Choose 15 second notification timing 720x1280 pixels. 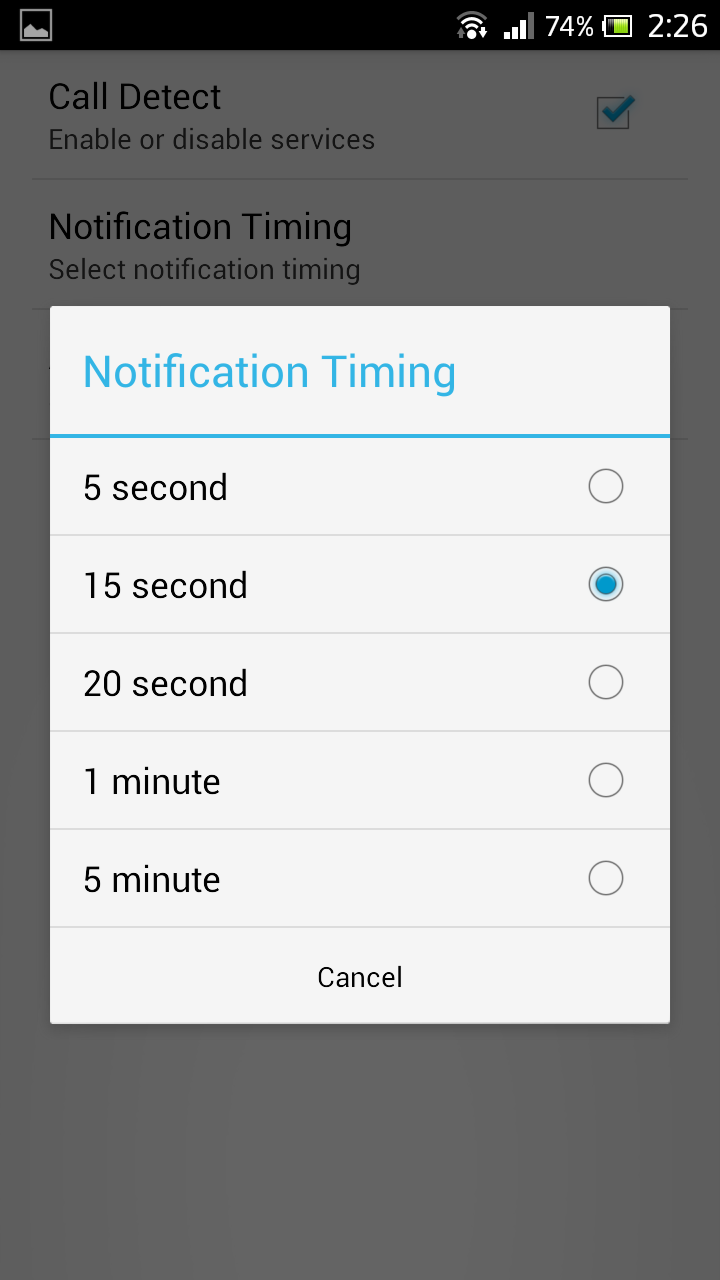[359, 585]
